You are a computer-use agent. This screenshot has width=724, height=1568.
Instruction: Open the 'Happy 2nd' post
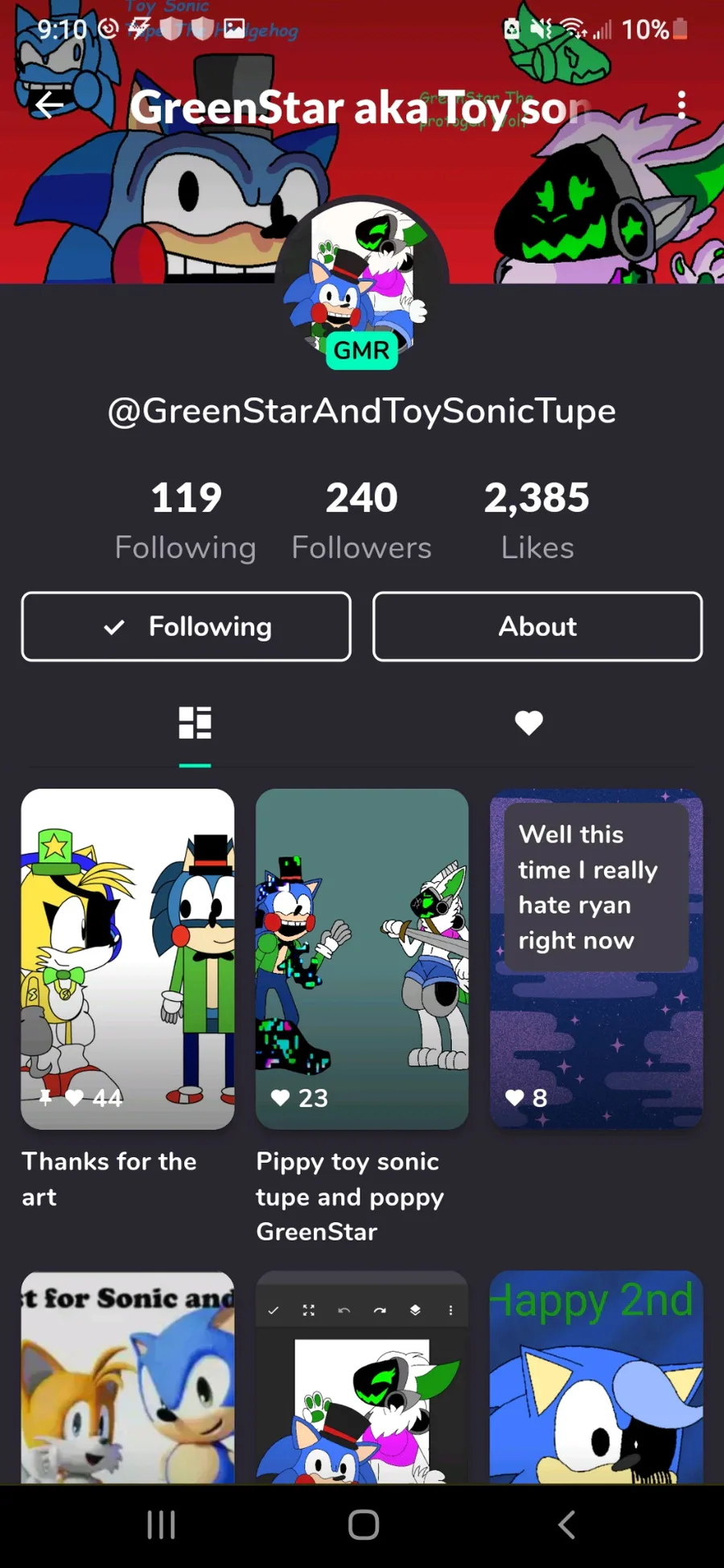[x=596, y=1377]
